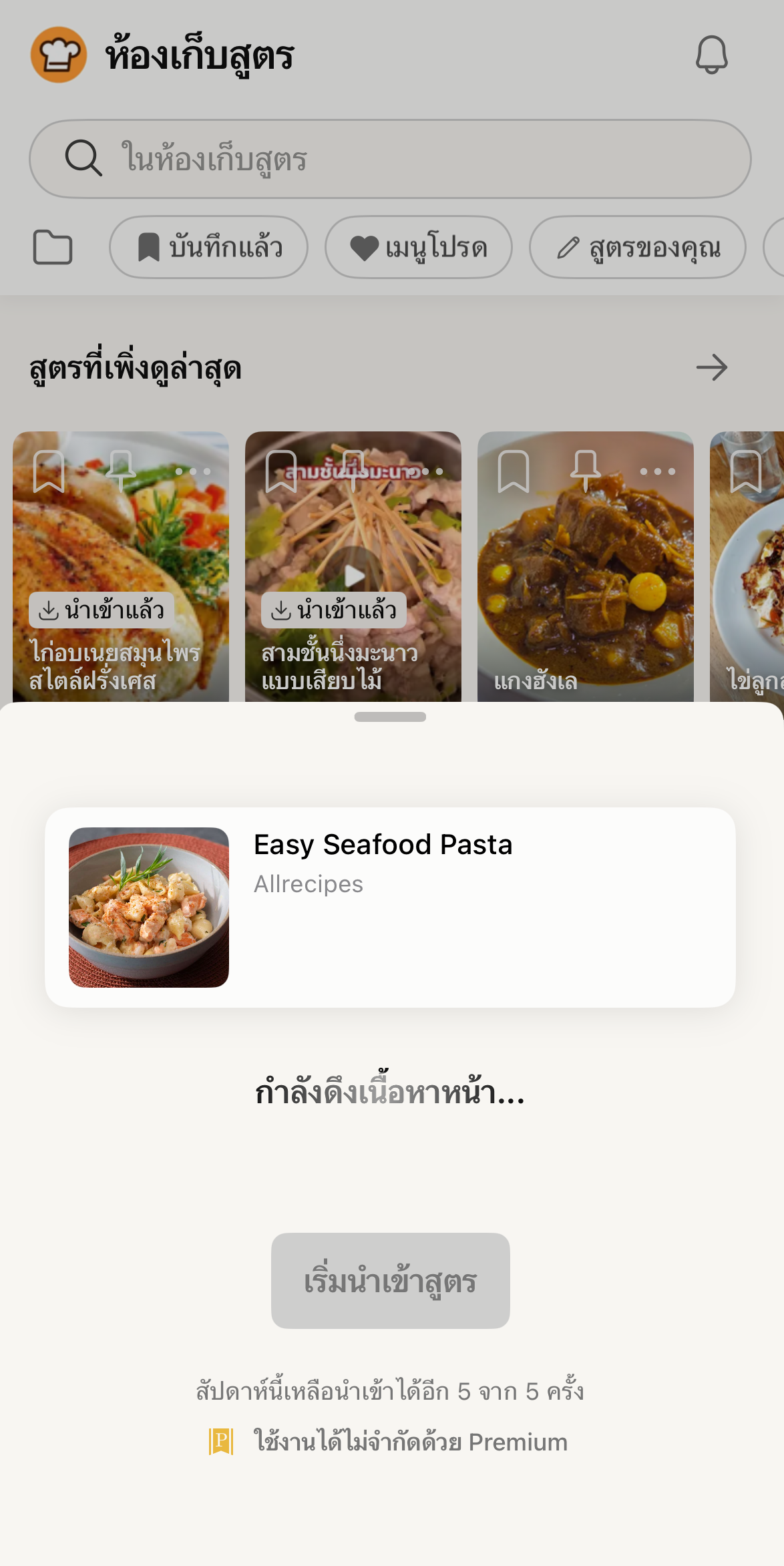
Task: Select the เมนูโปรด chip
Action: point(419,248)
